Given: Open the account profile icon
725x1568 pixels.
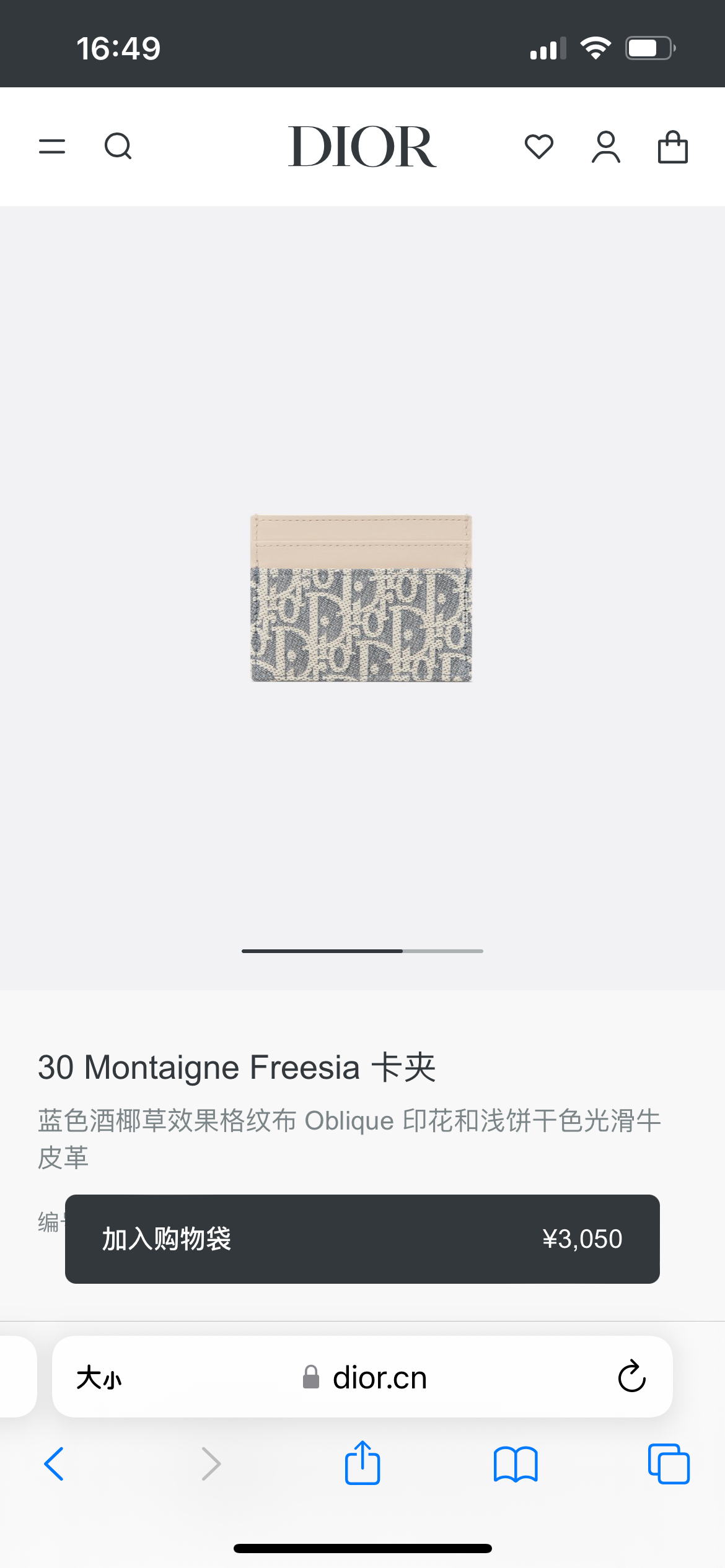Looking at the screenshot, I should (605, 147).
